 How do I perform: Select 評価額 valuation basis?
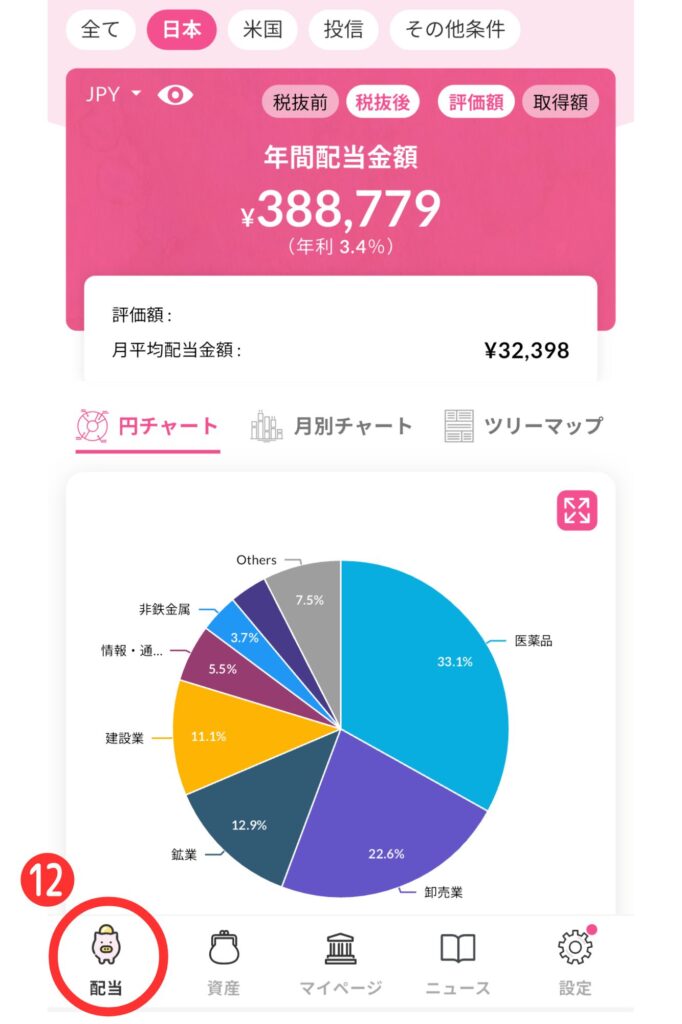(476, 102)
